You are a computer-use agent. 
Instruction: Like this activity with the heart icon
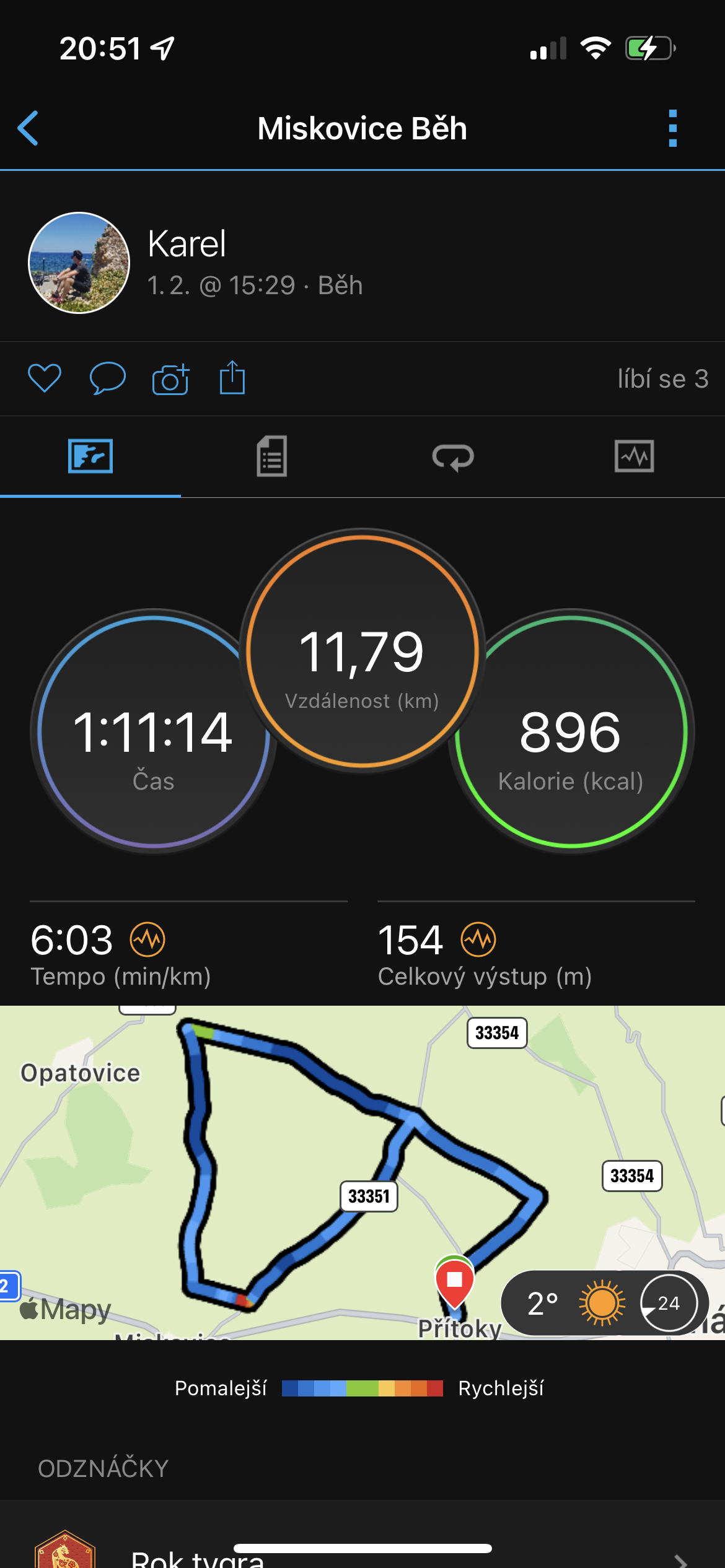pyautogui.click(x=45, y=378)
